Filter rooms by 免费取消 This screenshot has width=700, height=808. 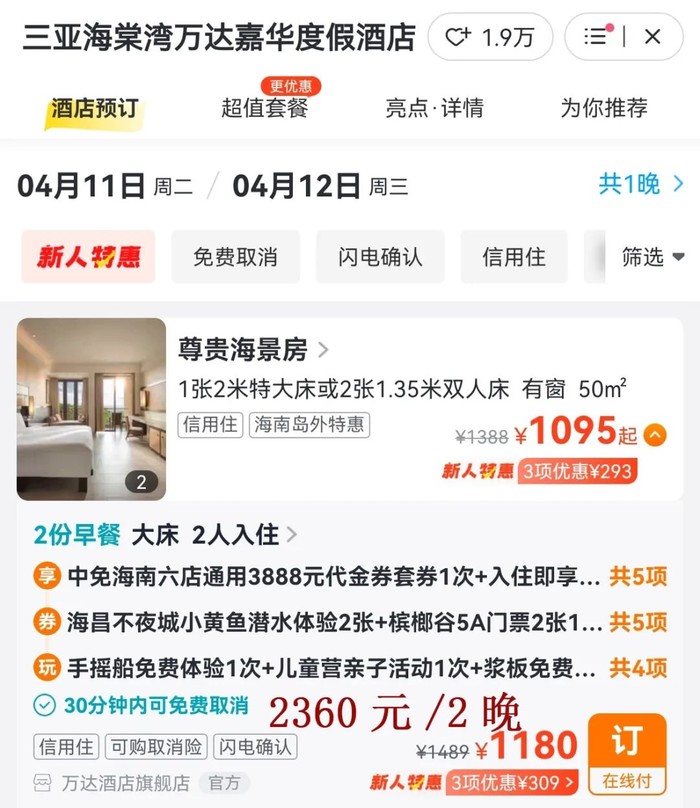[x=235, y=257]
